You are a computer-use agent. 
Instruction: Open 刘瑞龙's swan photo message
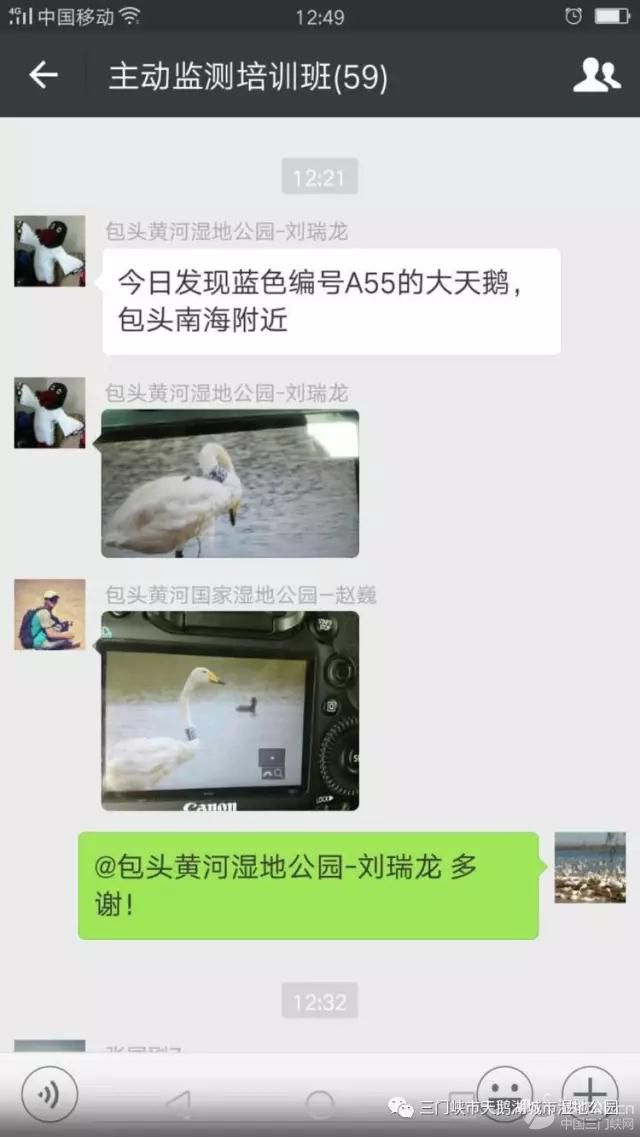(x=230, y=484)
